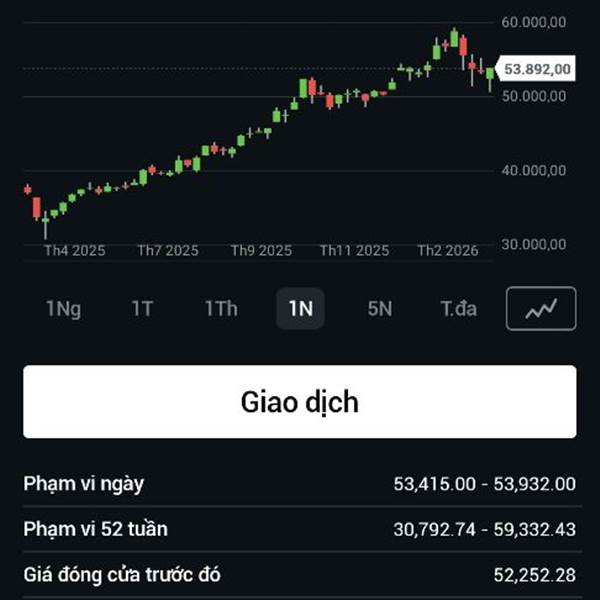
Task: Choose the 1N range tab
Action: tap(300, 308)
